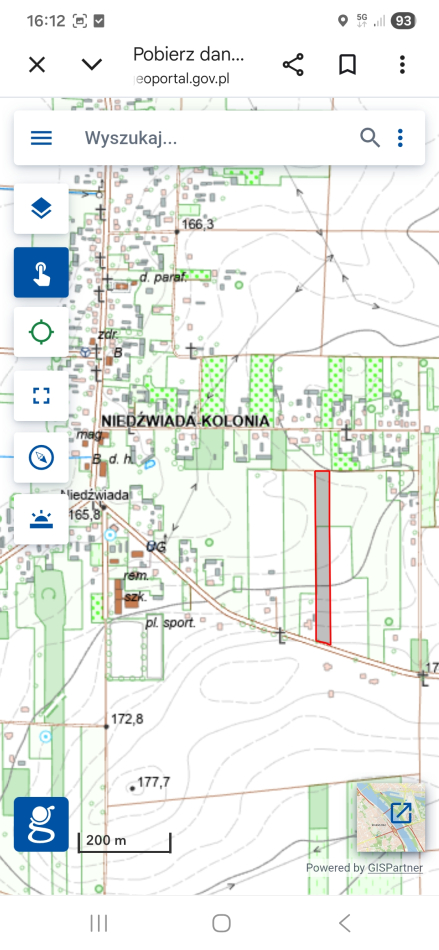The width and height of the screenshot is (439, 950).
Task: Switch map to full screen view
Action: [x=41, y=396]
